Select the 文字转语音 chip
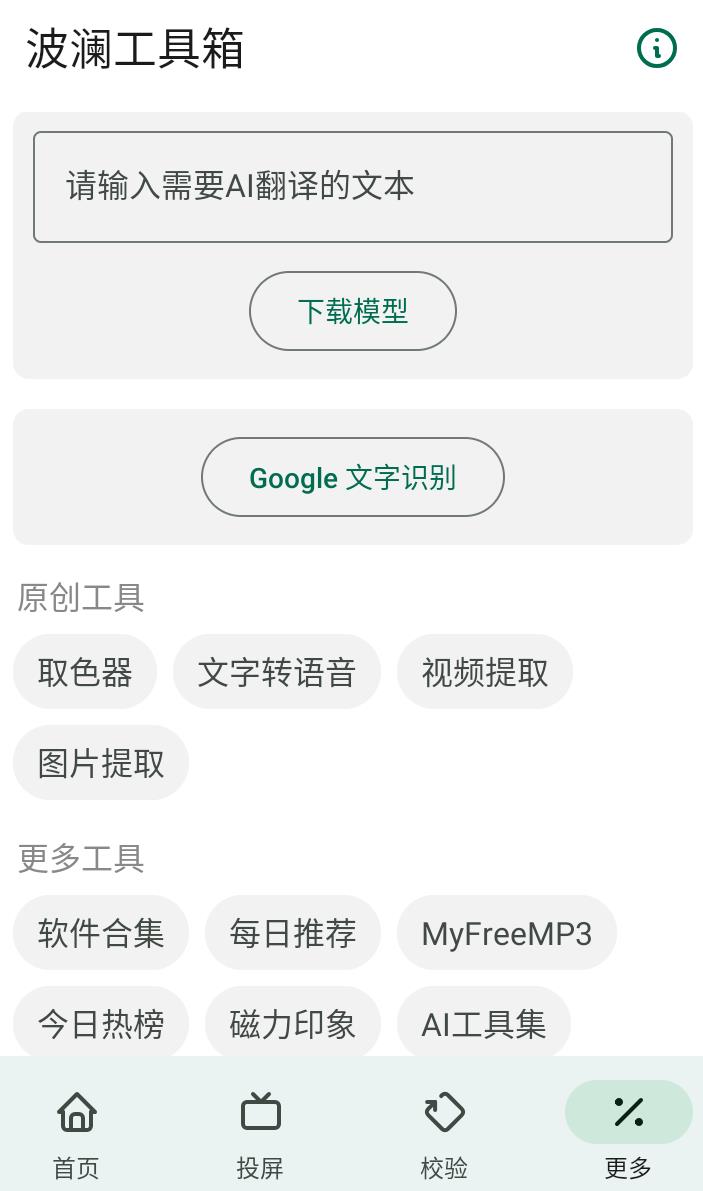The width and height of the screenshot is (703, 1191). point(276,672)
